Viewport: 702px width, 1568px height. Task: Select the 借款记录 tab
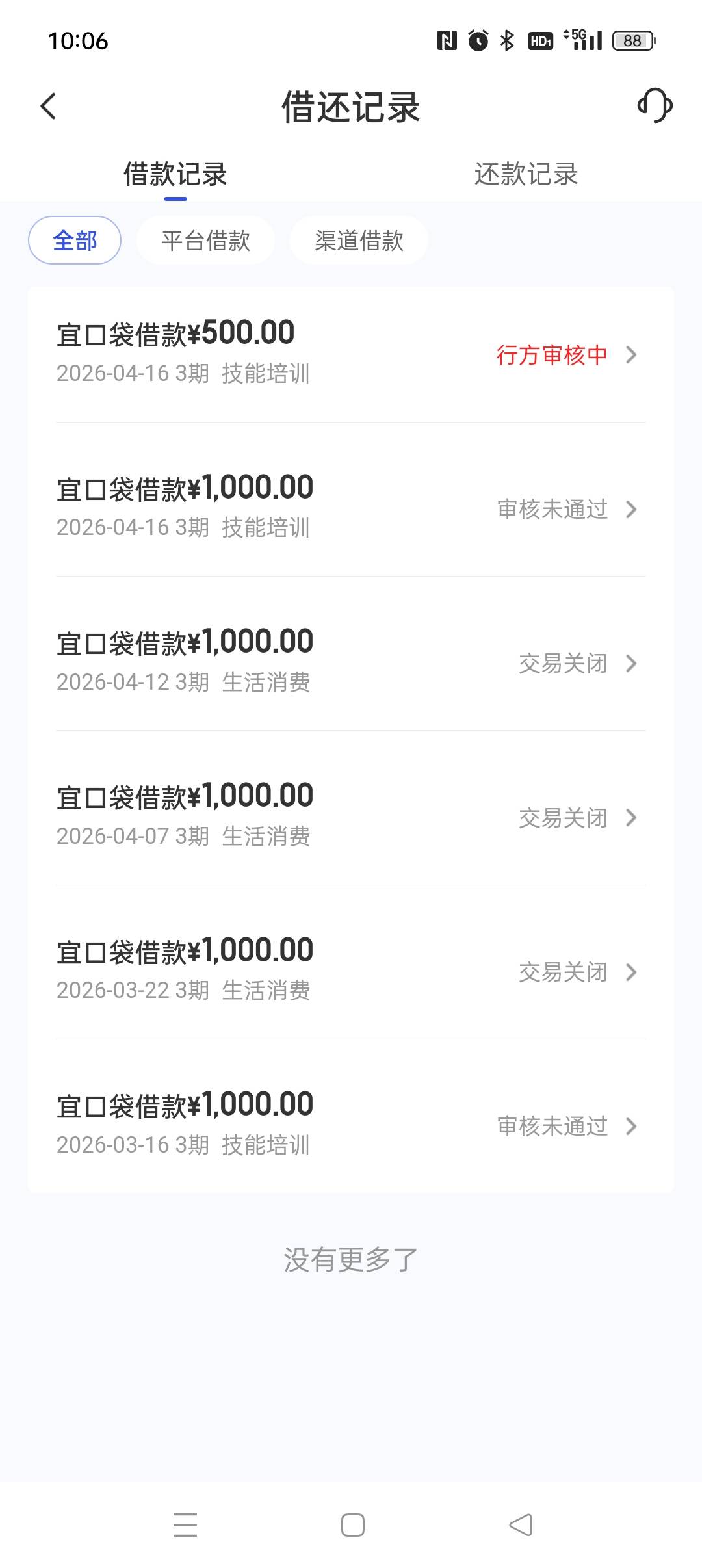(175, 174)
